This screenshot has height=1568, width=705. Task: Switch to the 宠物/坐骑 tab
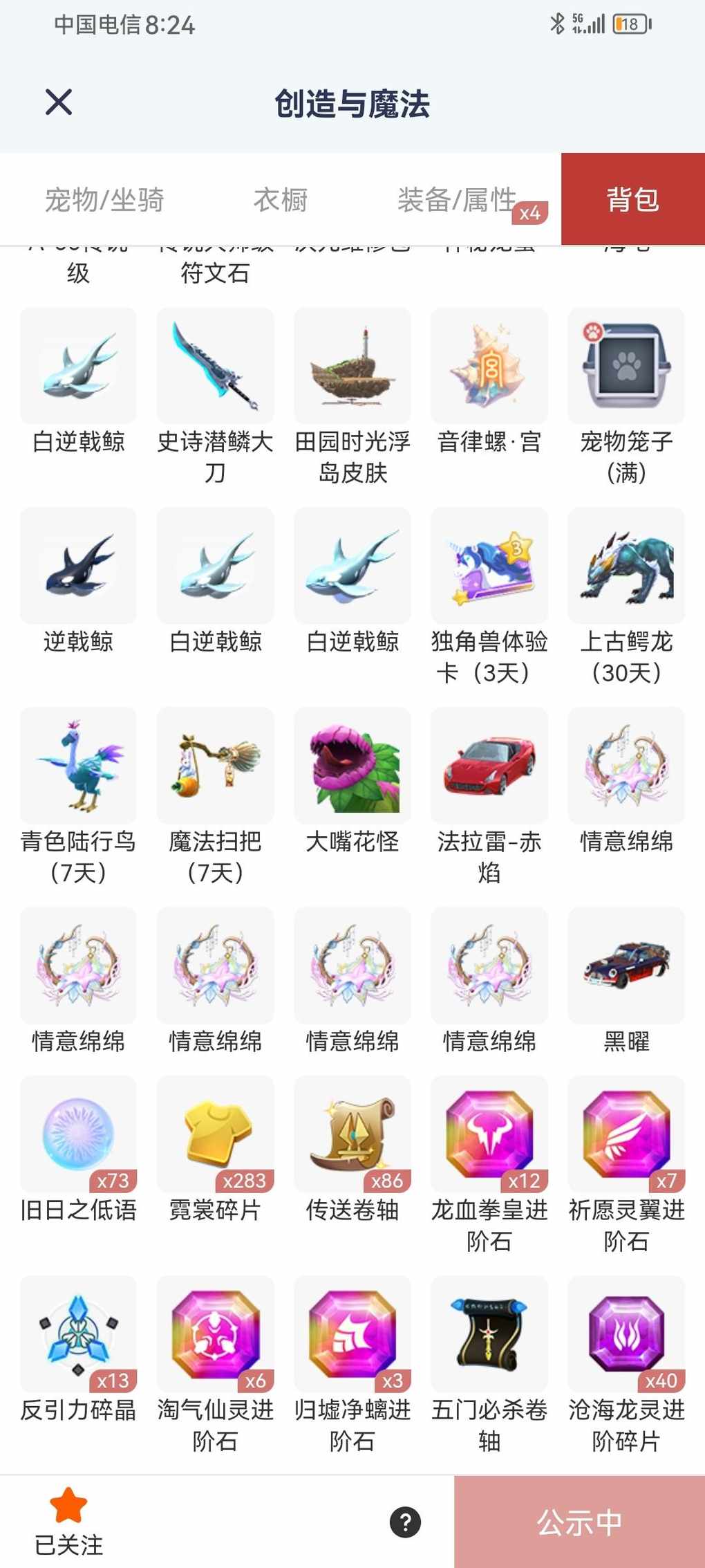(104, 200)
